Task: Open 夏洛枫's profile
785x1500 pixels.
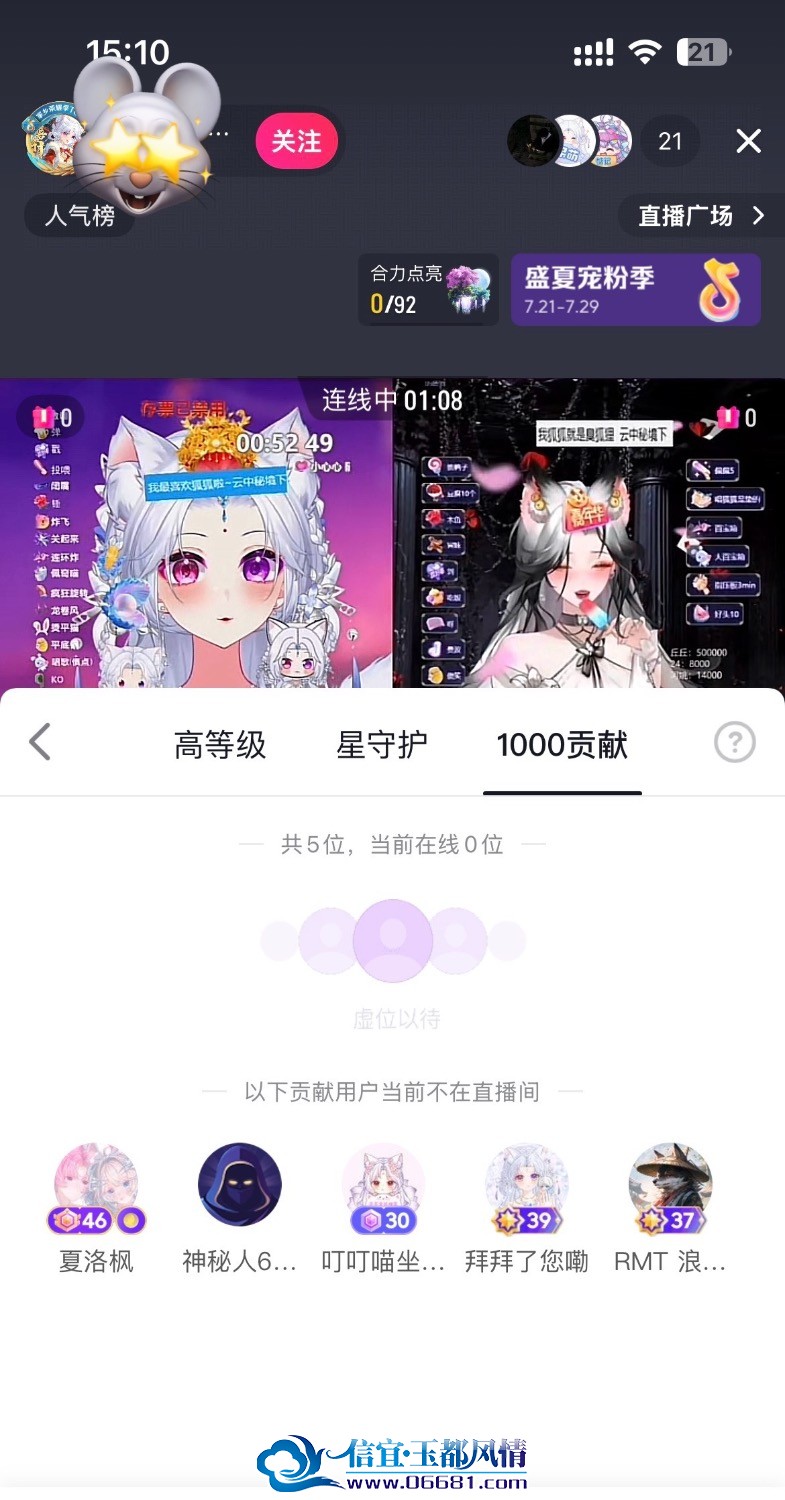Action: click(x=96, y=1208)
